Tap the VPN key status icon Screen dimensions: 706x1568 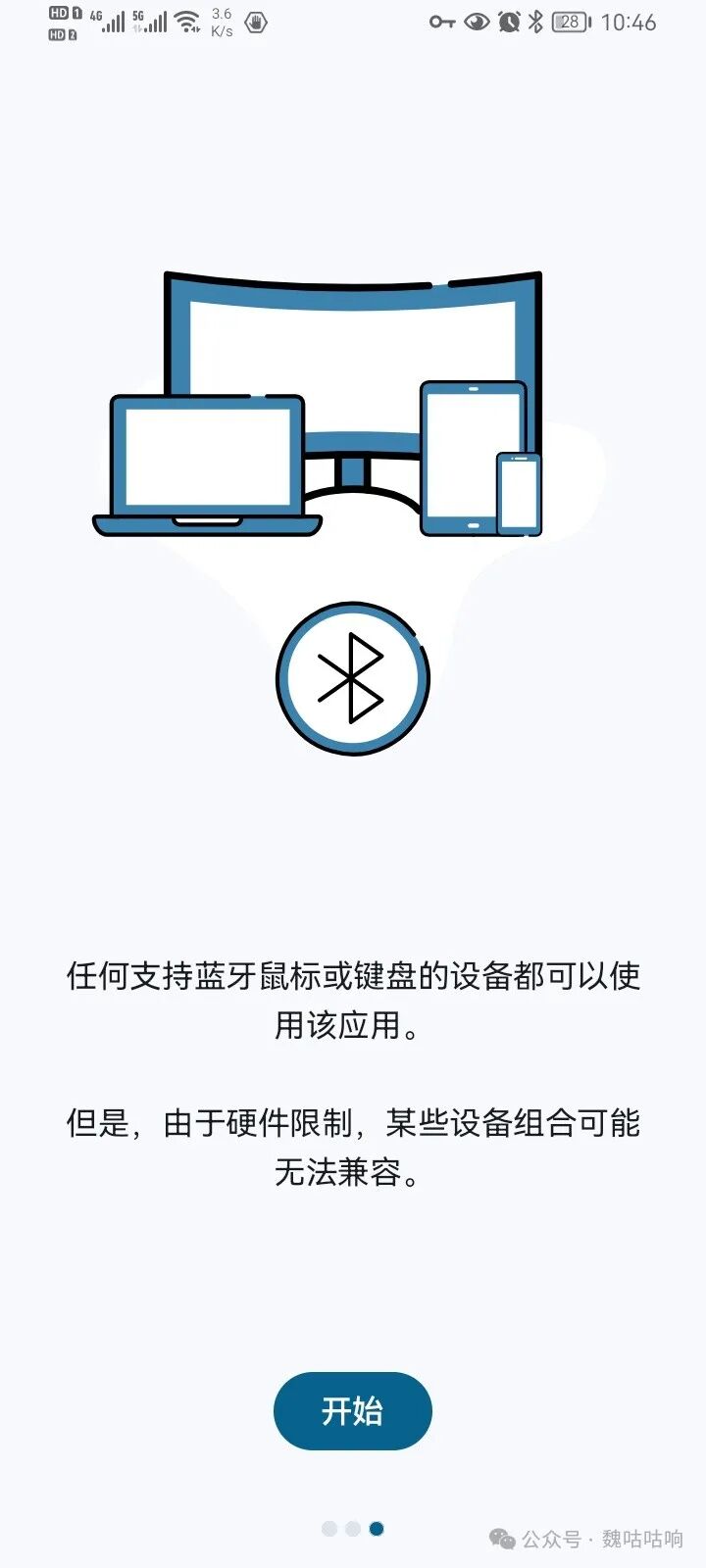(443, 22)
